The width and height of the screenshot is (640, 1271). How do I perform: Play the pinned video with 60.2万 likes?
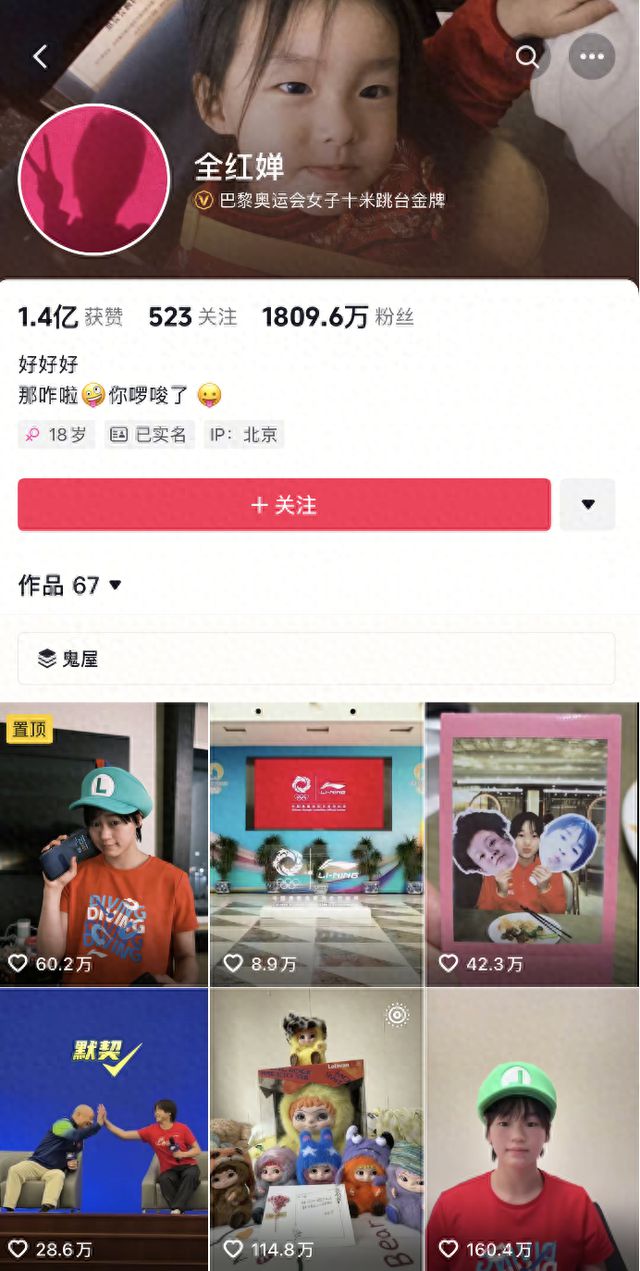104,845
